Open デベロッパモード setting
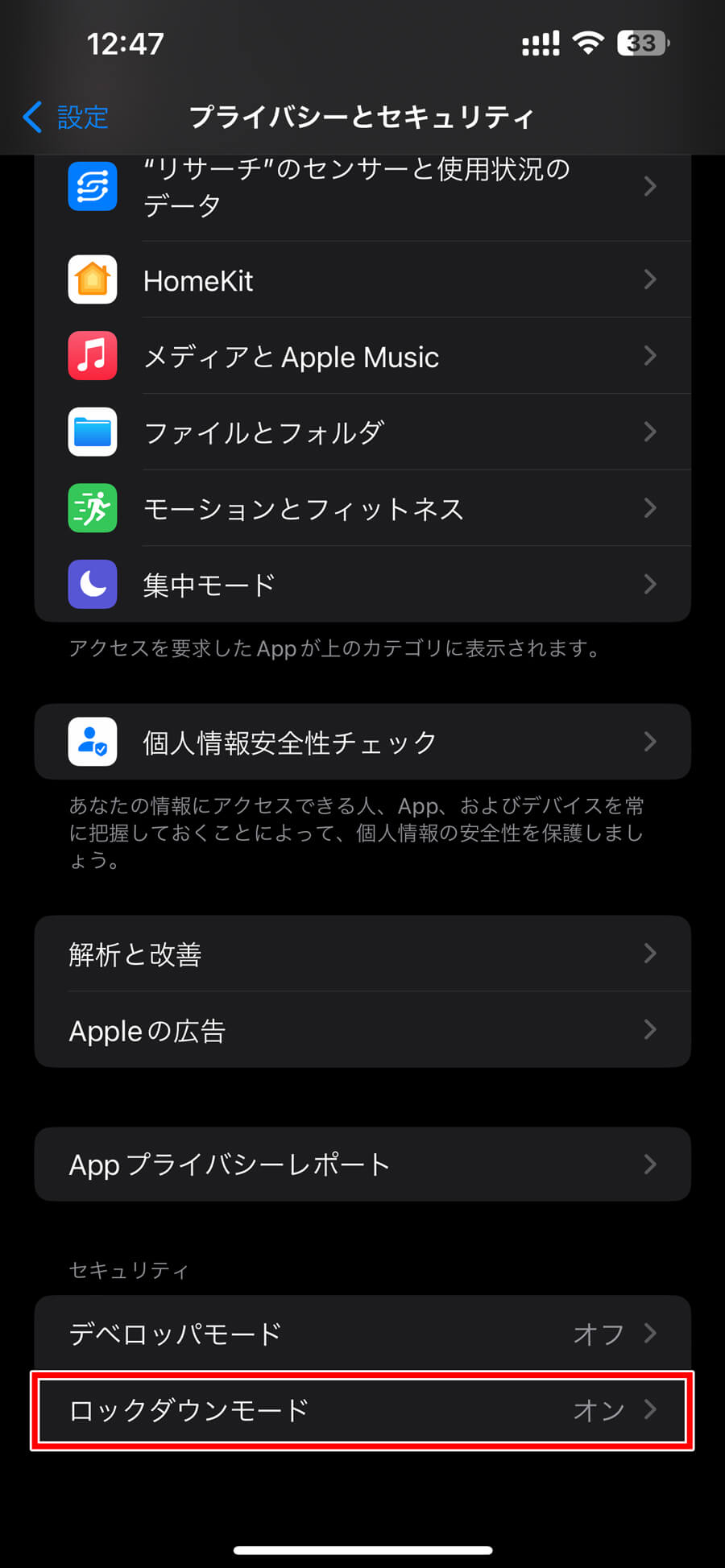 (x=362, y=1333)
